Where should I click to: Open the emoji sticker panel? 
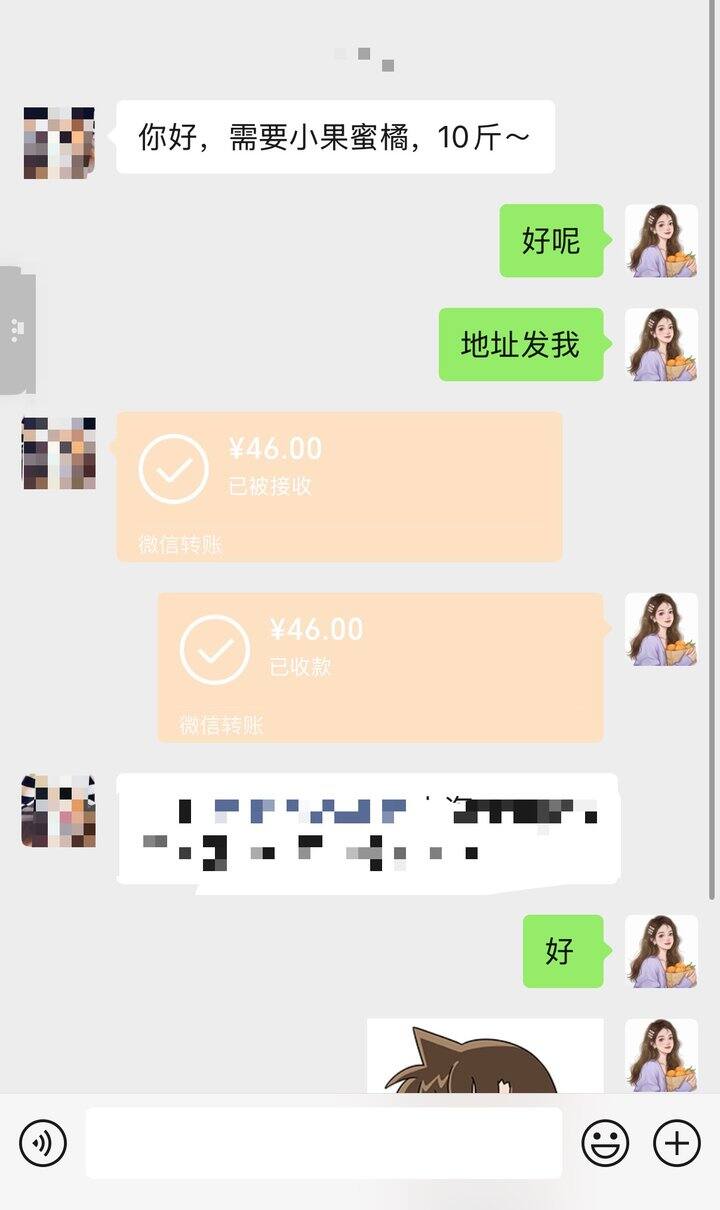coord(605,1142)
